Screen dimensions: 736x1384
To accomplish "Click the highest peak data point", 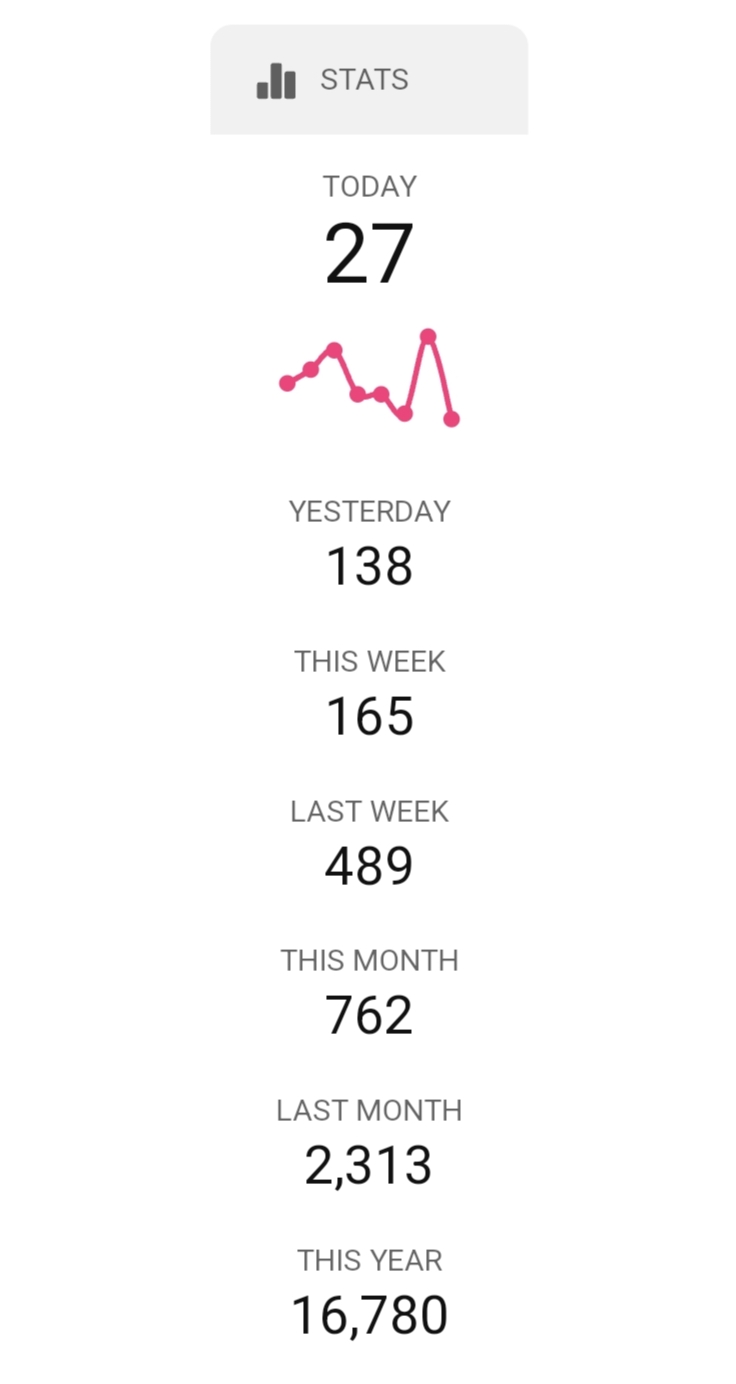I will click(x=429, y=334).
